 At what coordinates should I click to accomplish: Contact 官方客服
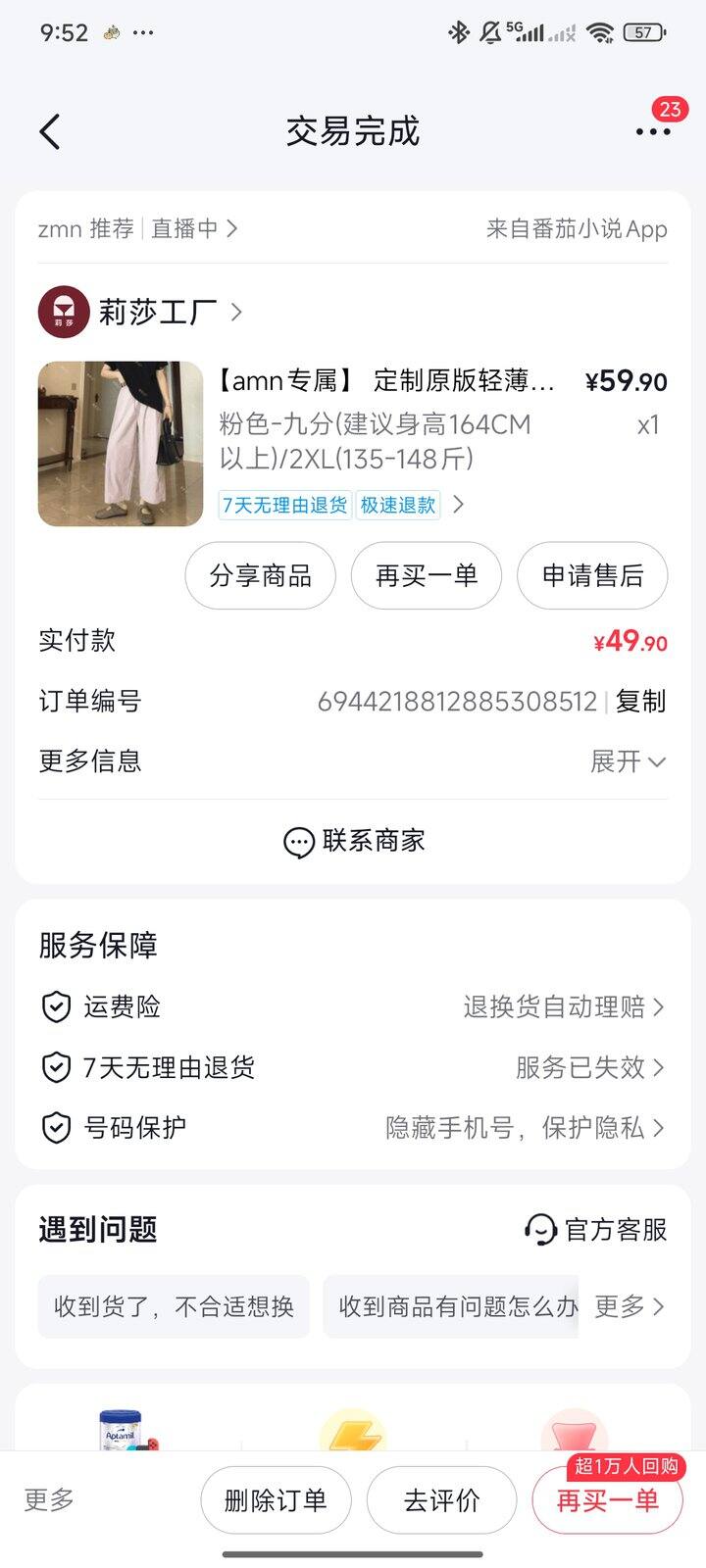[x=595, y=1229]
